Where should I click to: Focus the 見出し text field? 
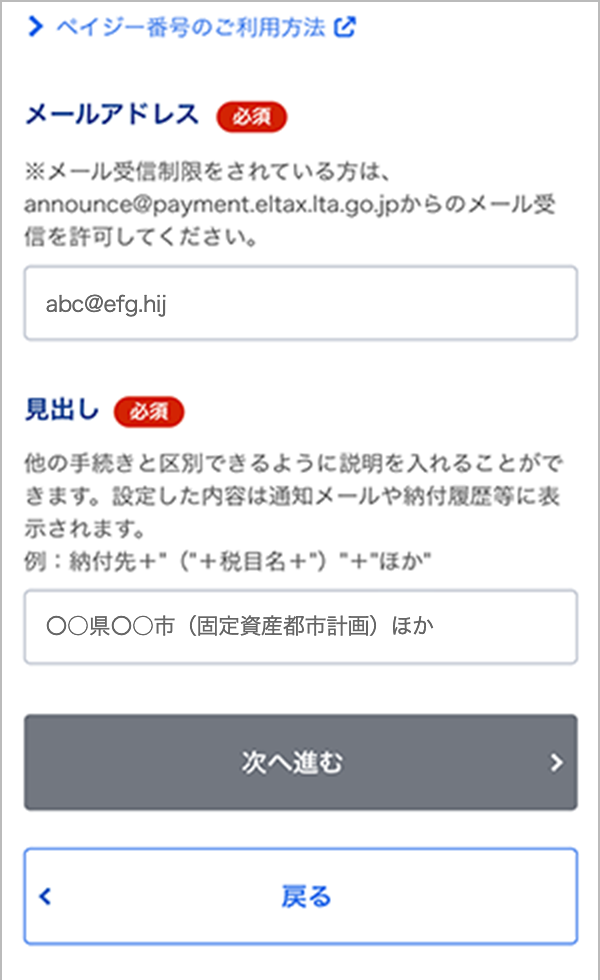tap(300, 627)
